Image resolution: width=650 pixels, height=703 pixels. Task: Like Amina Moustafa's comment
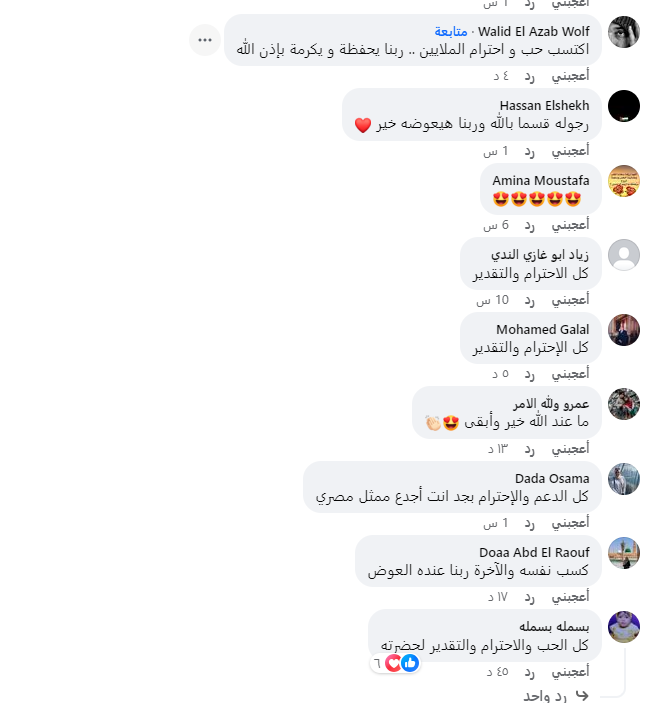click(570, 225)
